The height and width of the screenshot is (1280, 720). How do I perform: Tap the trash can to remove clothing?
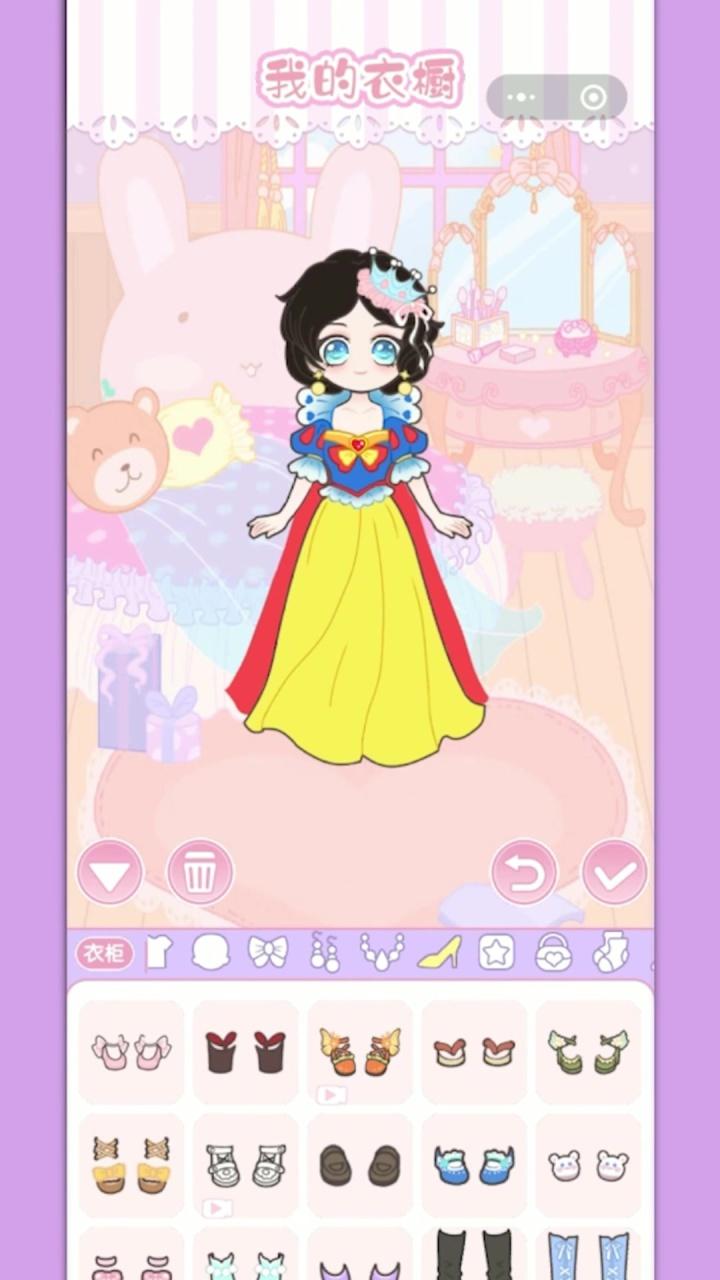tap(200, 872)
